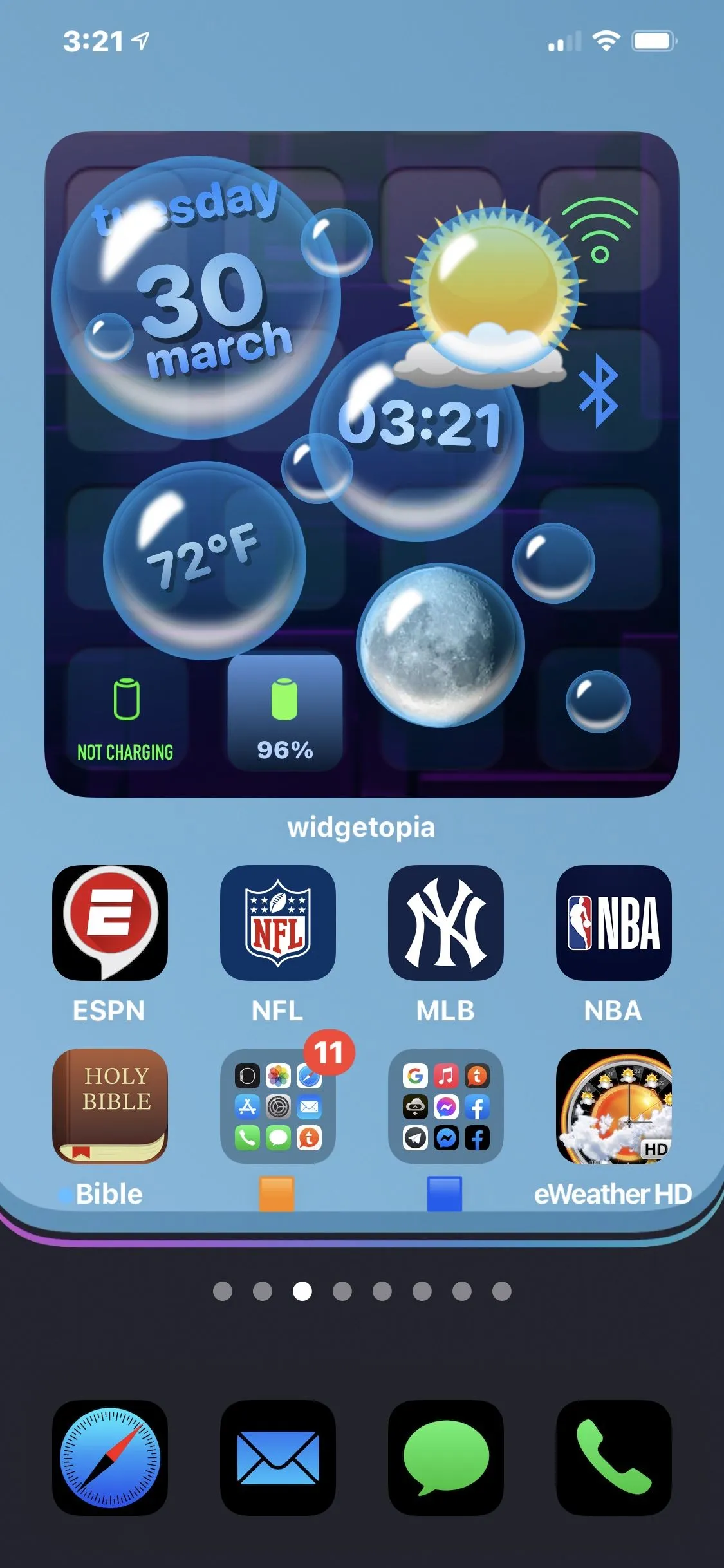Launch eWeather HD
The image size is (724, 1568).
pyautogui.click(x=613, y=1106)
